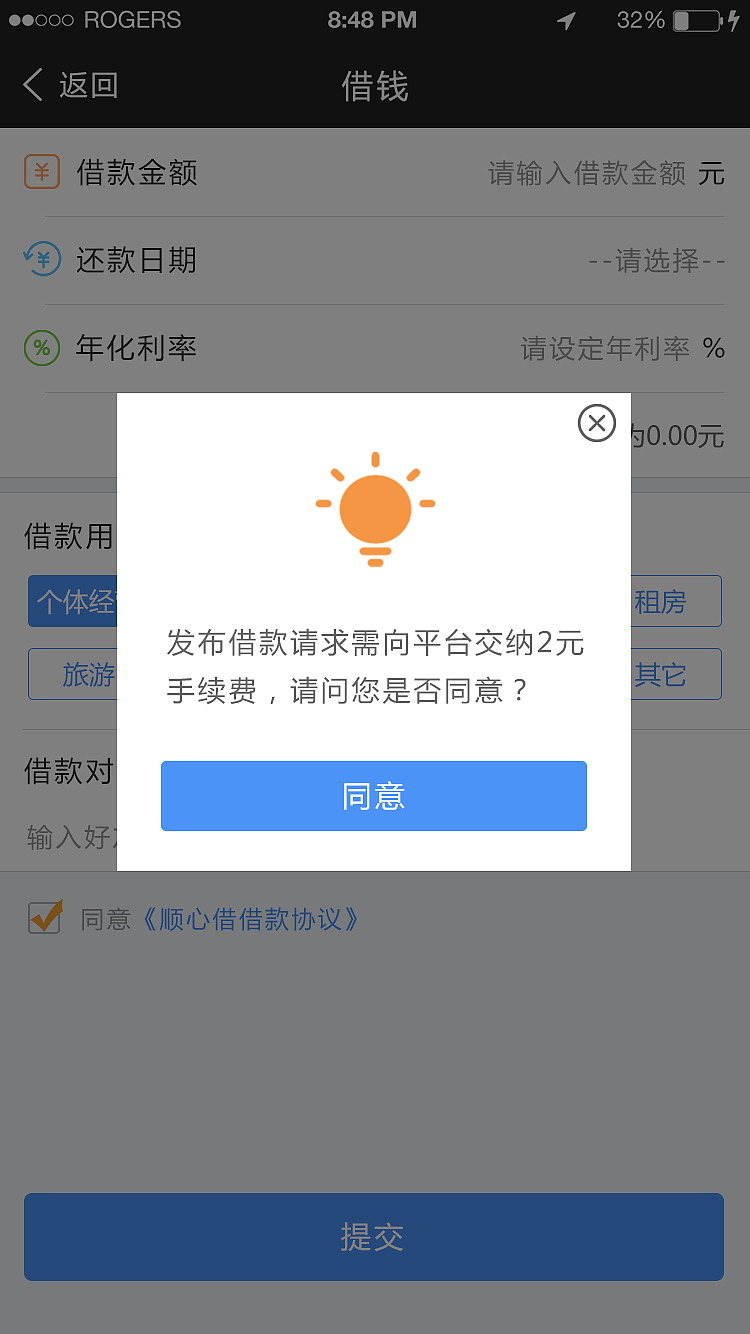Tap the 借款金额 amount field
Image resolution: width=750 pixels, height=1334 pixels.
586,173
